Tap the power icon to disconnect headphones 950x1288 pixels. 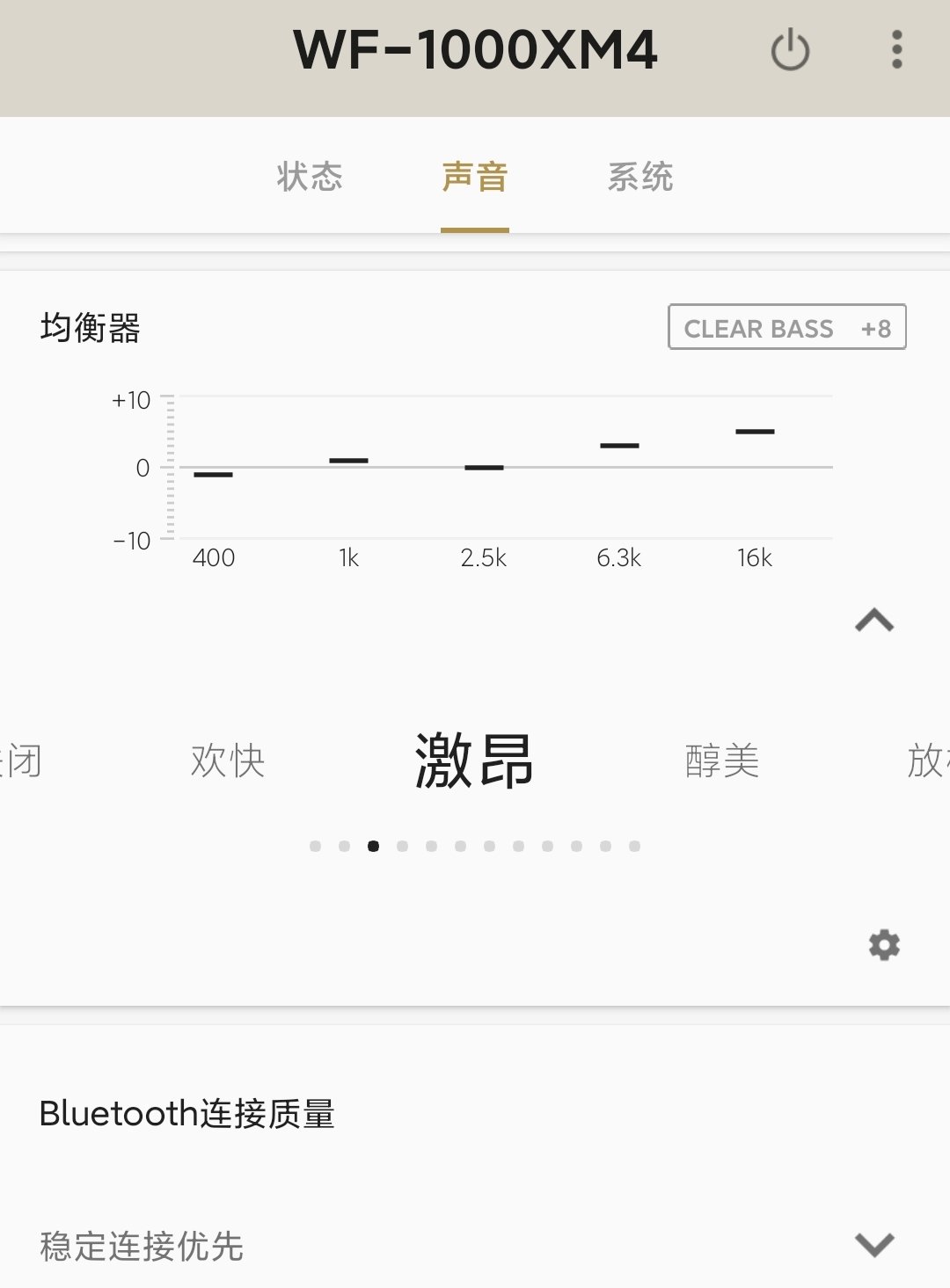pyautogui.click(x=789, y=50)
